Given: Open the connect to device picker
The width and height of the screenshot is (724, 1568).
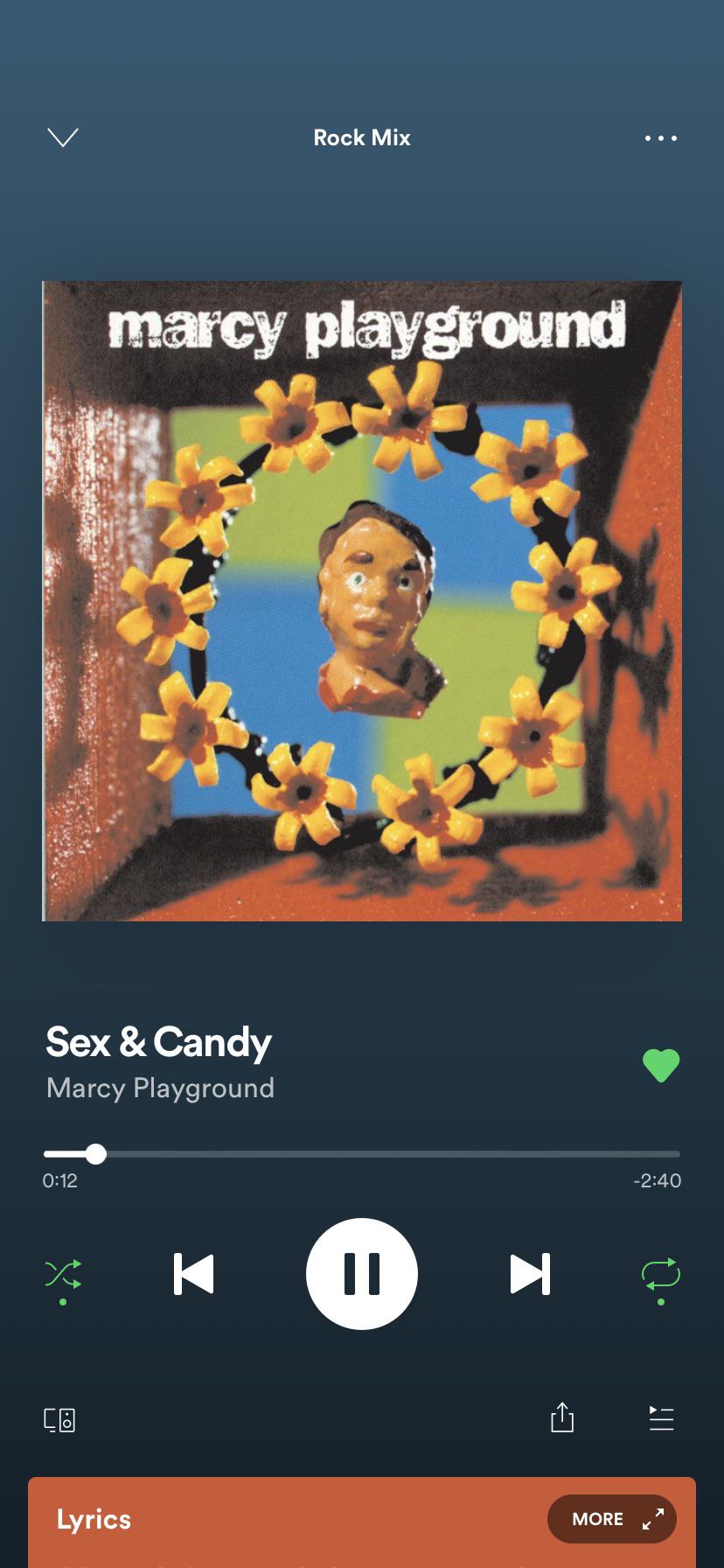Looking at the screenshot, I should pos(59,1419).
